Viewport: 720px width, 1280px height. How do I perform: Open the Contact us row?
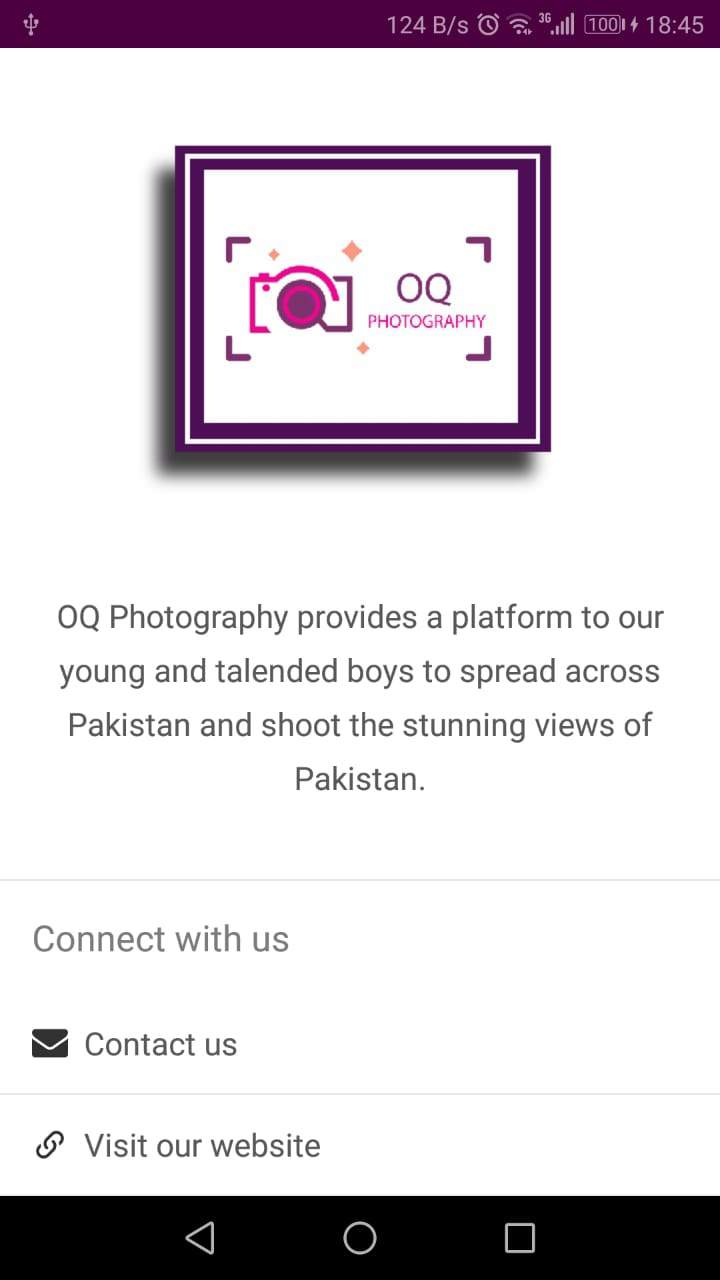(x=160, y=1044)
